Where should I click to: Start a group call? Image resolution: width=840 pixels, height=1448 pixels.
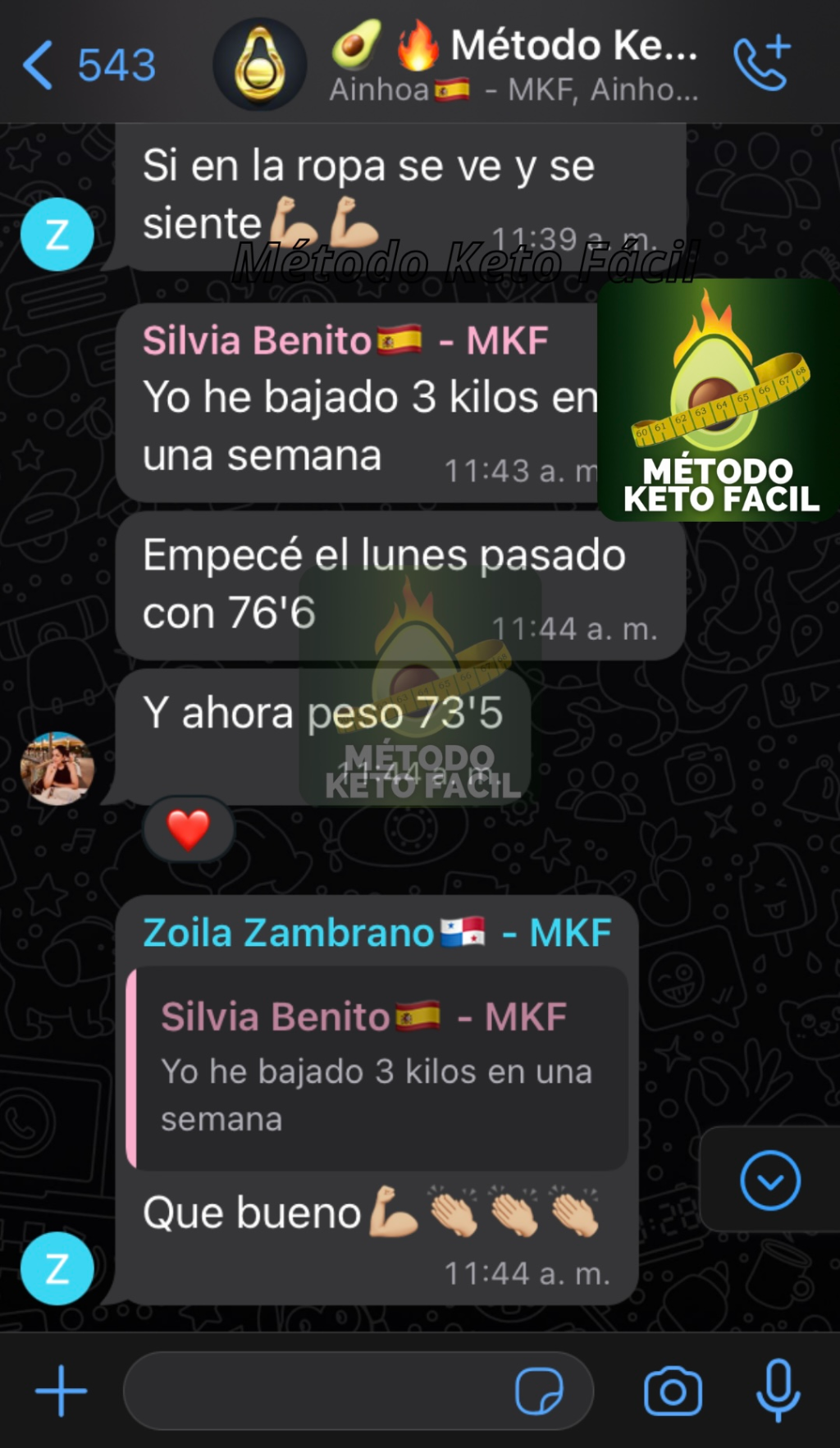pos(762,65)
